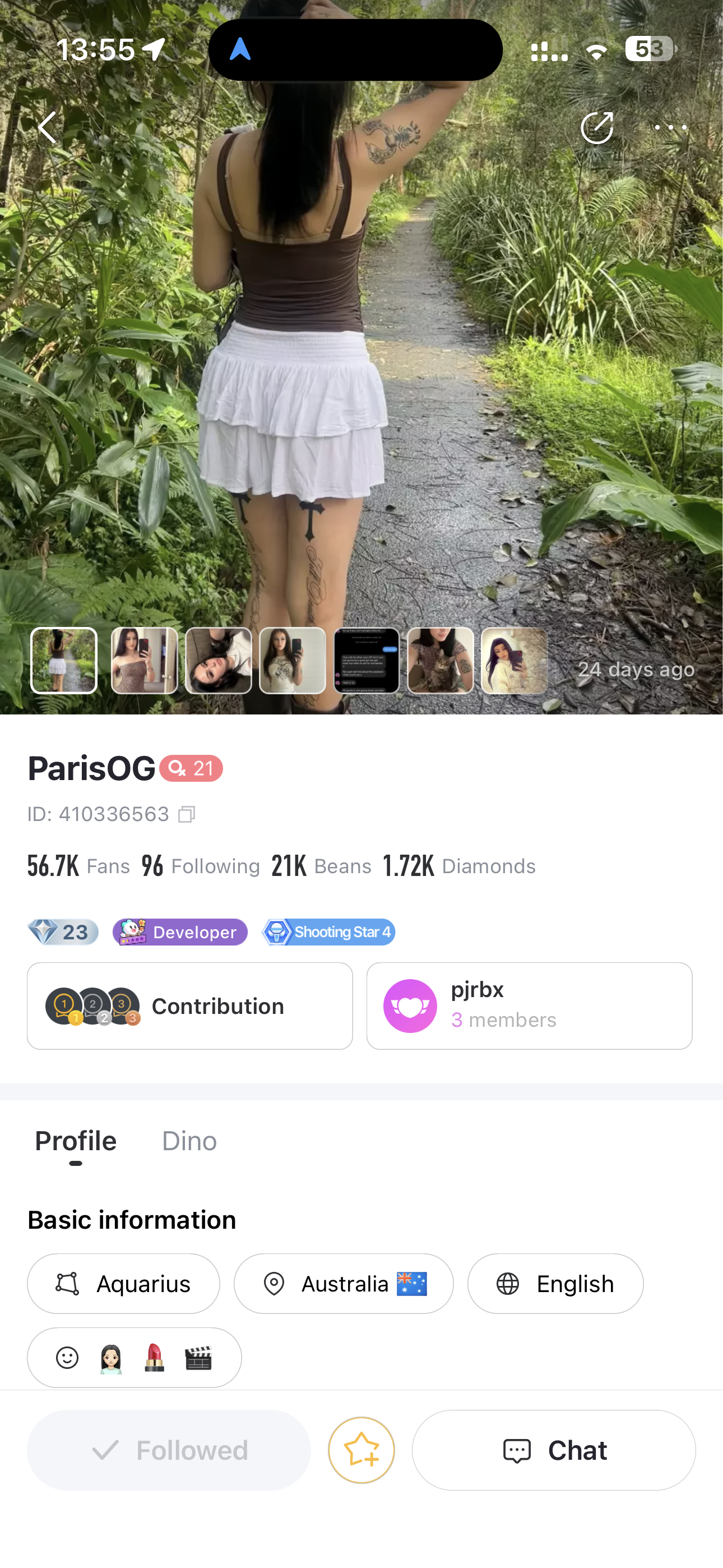Open the last purple-hair photo thumbnail
723x1568 pixels.
(515, 661)
